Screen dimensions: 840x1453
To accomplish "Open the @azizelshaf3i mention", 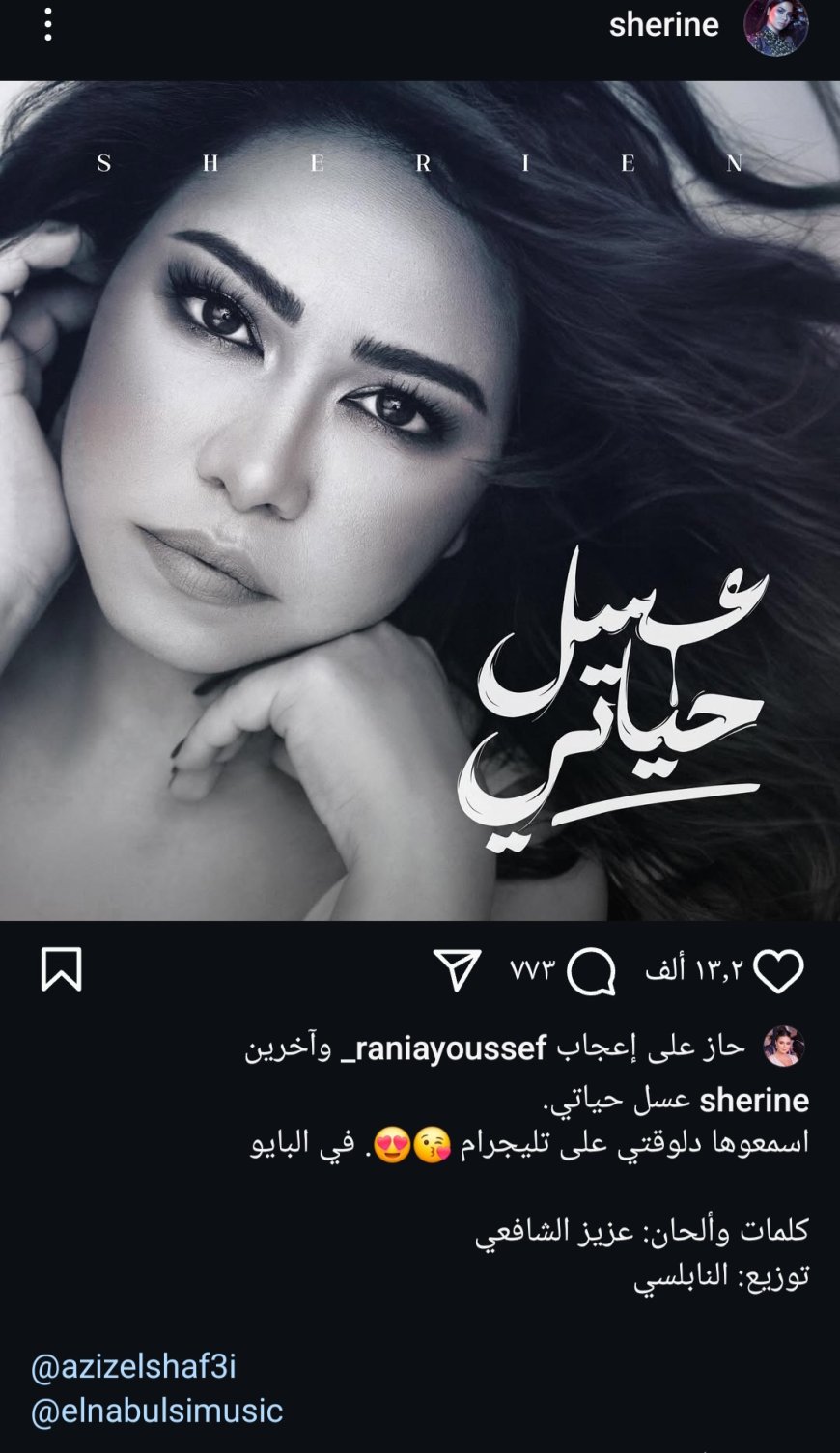I will (133, 1367).
